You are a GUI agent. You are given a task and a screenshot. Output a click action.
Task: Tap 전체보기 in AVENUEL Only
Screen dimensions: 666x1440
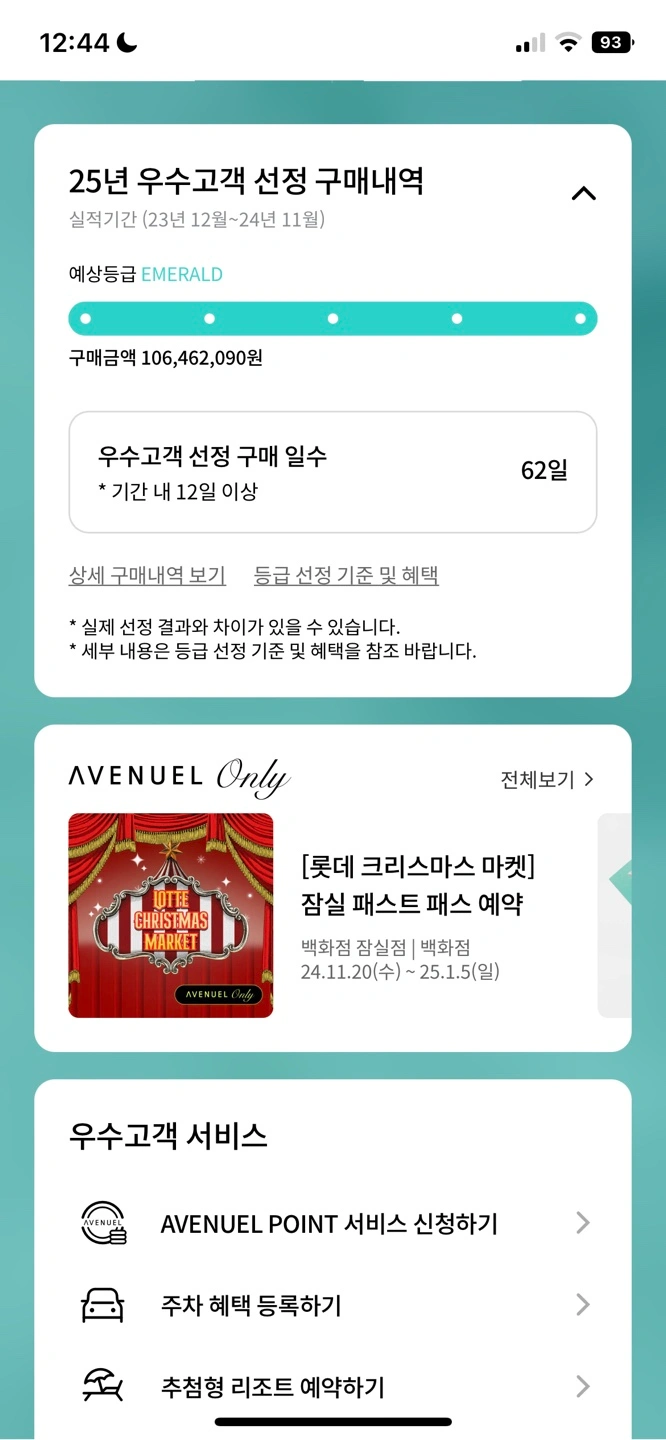tap(546, 779)
